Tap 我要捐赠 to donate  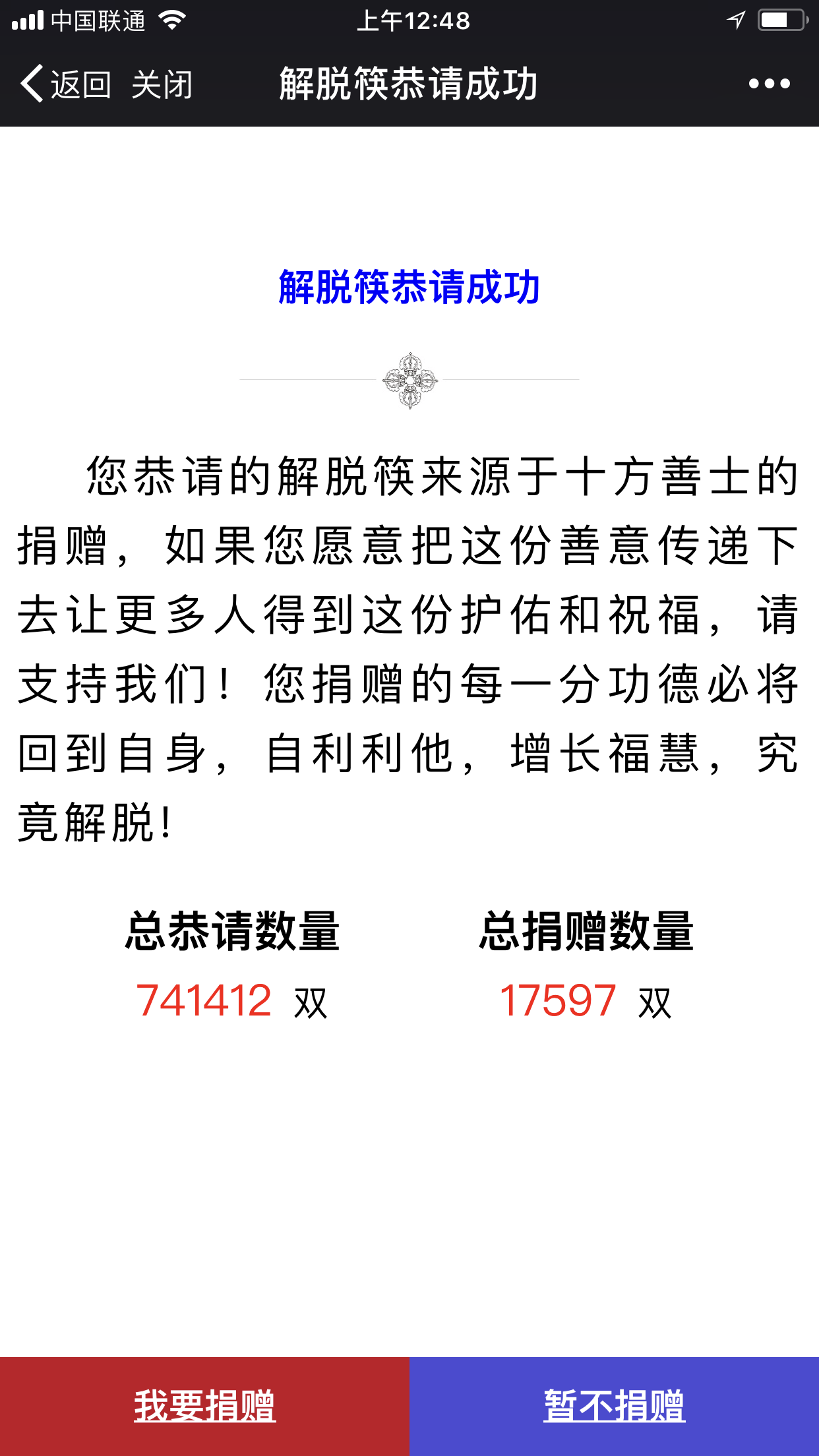204,1406
